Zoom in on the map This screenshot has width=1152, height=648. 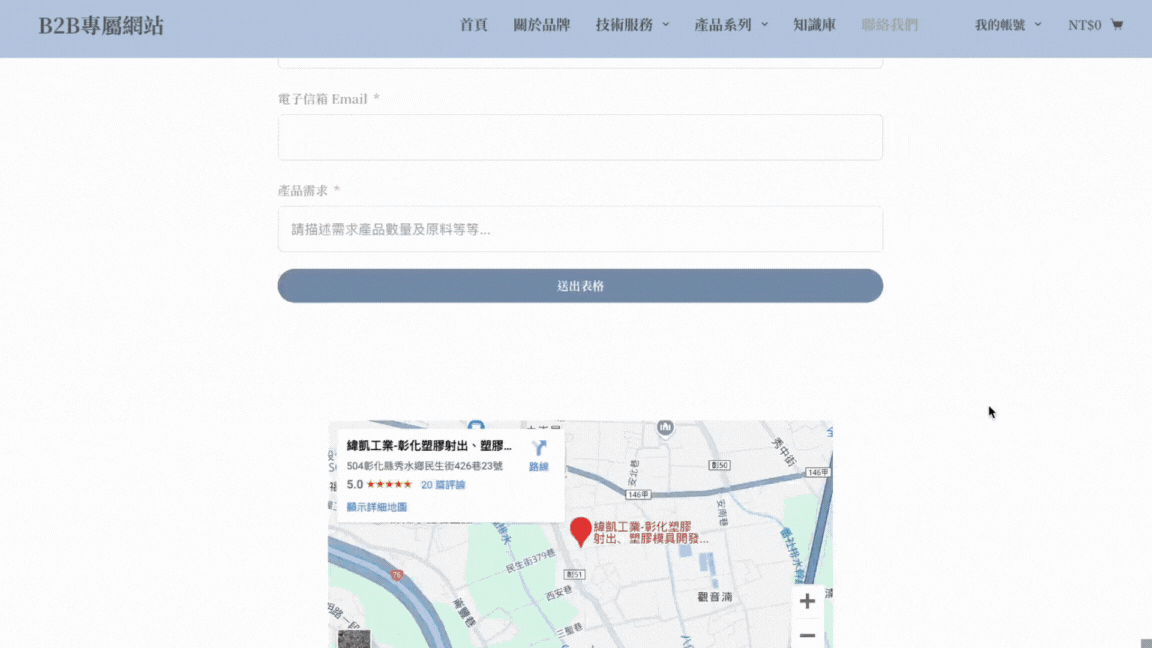tap(807, 601)
